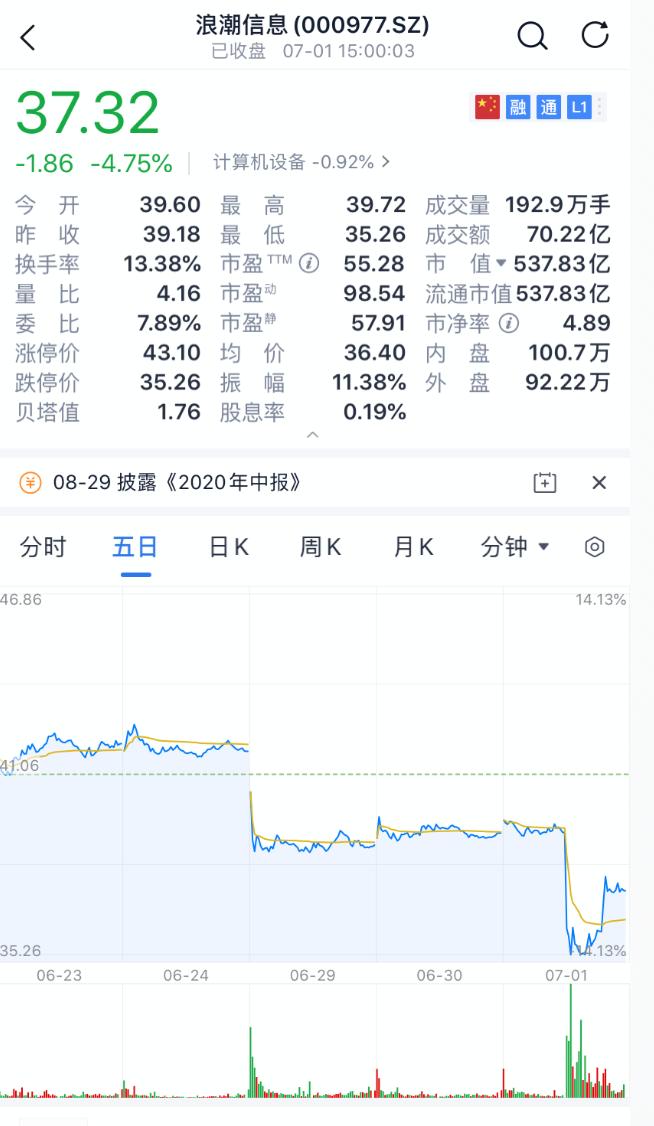Collapse the quote details panel

click(x=312, y=435)
